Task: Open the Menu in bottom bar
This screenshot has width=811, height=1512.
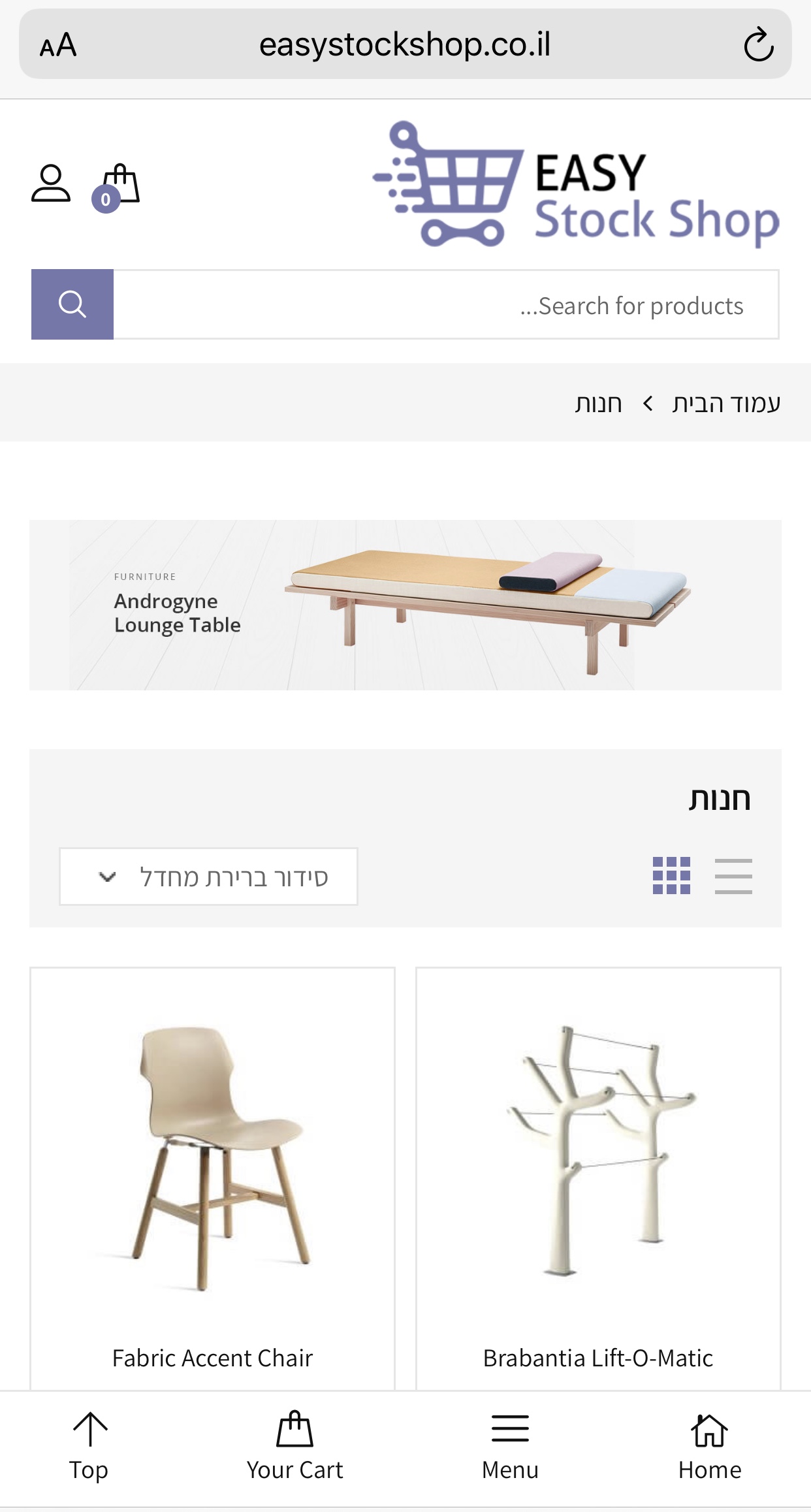Action: [x=510, y=1447]
